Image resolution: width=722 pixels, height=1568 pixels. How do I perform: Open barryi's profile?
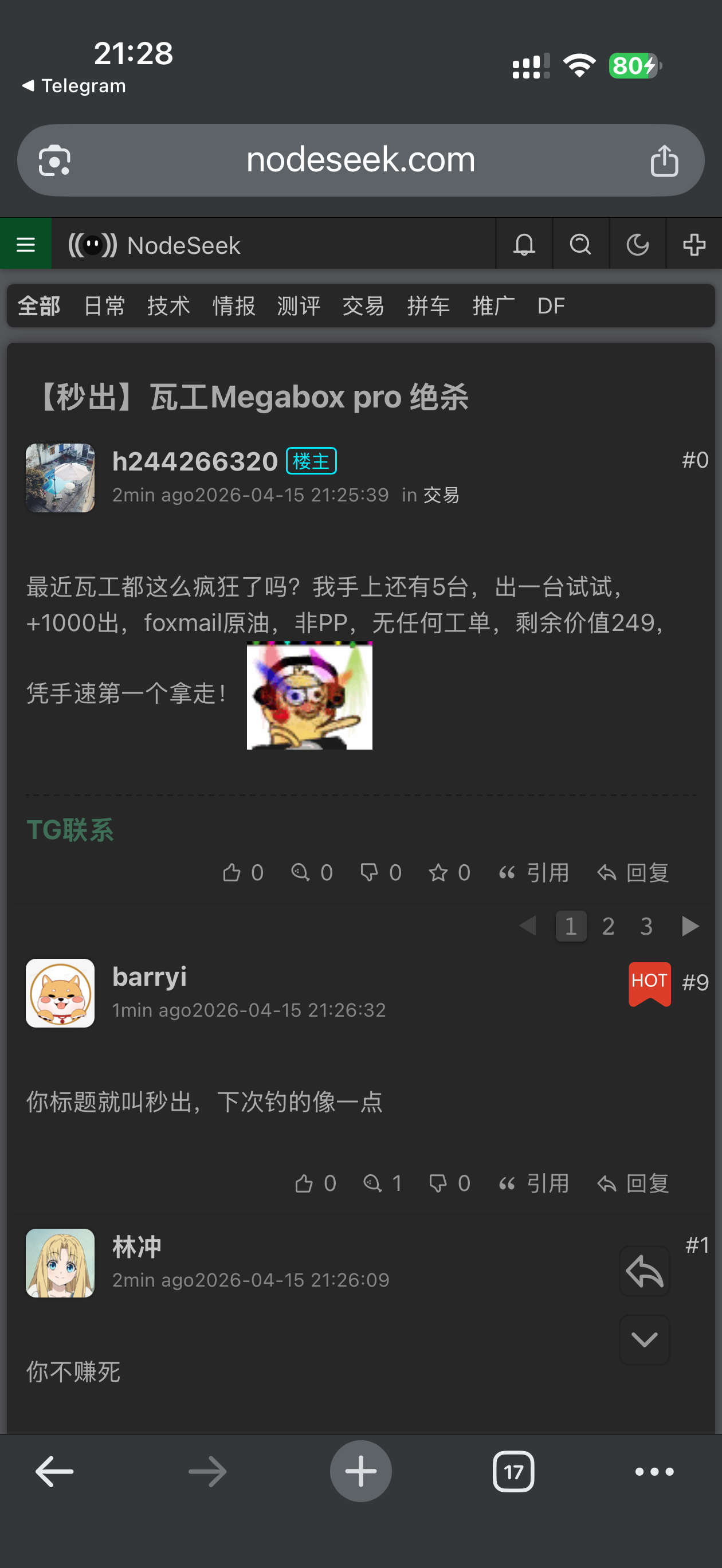point(149,977)
